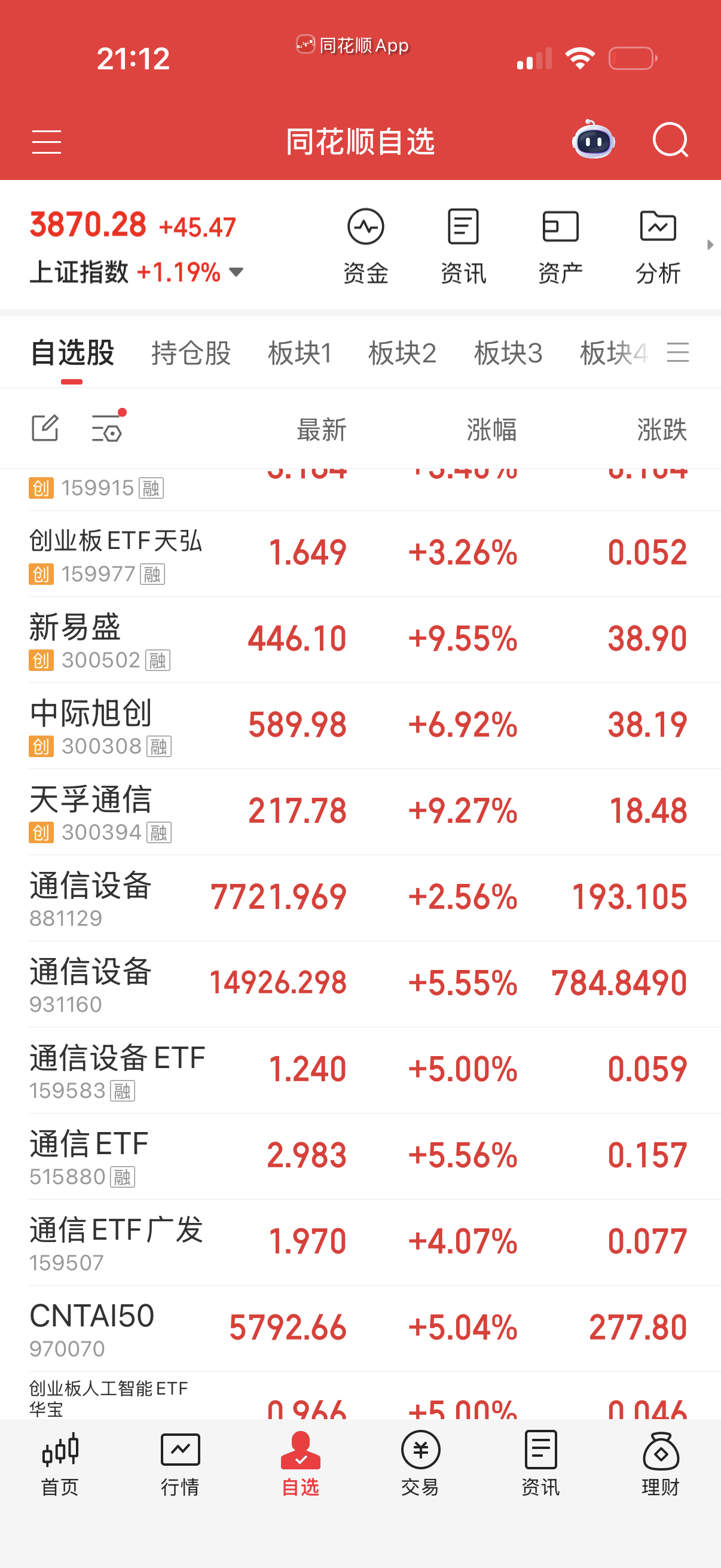Go to 首页 home in bottom navigation
This screenshot has height=1568, width=721.
[x=59, y=1485]
